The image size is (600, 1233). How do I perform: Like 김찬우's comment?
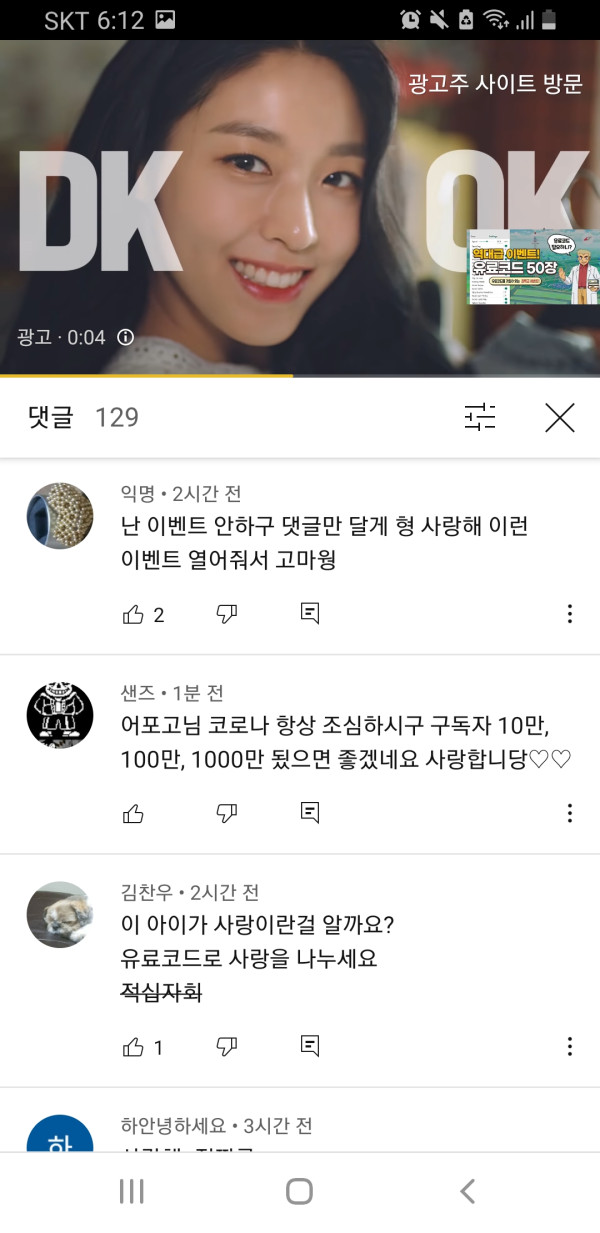coord(133,1046)
